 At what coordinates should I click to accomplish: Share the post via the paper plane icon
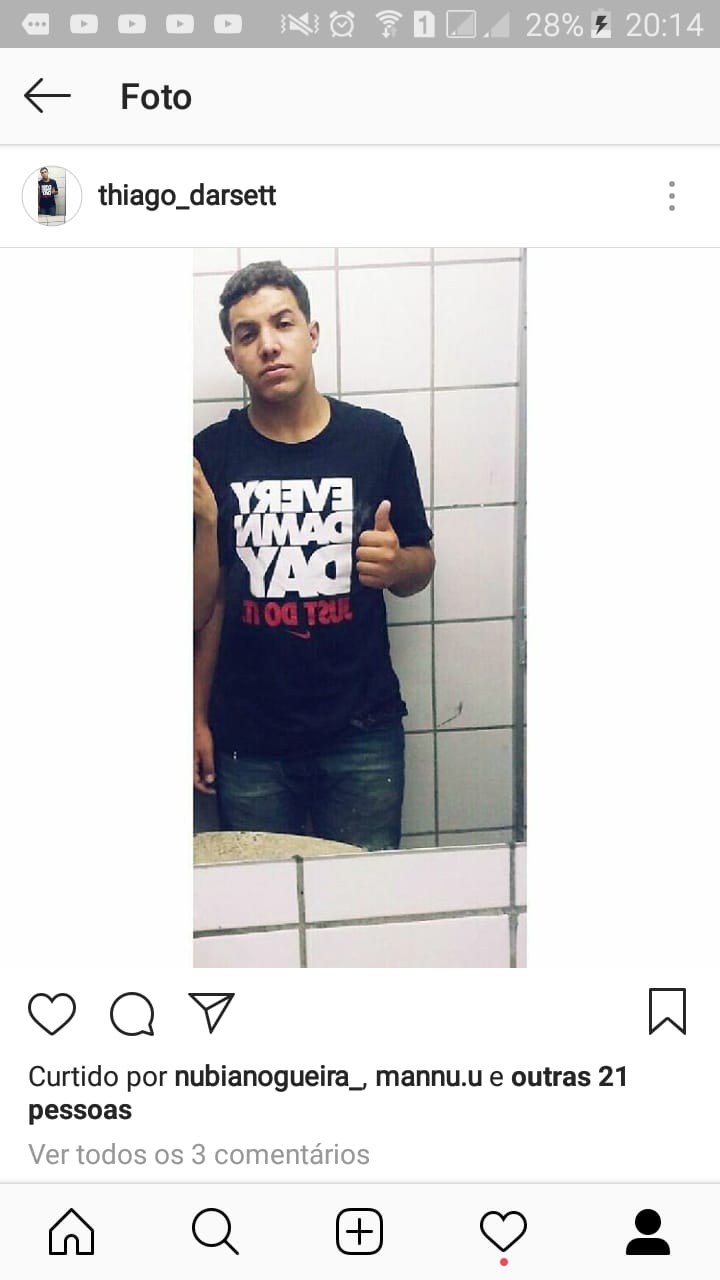coord(211,1012)
